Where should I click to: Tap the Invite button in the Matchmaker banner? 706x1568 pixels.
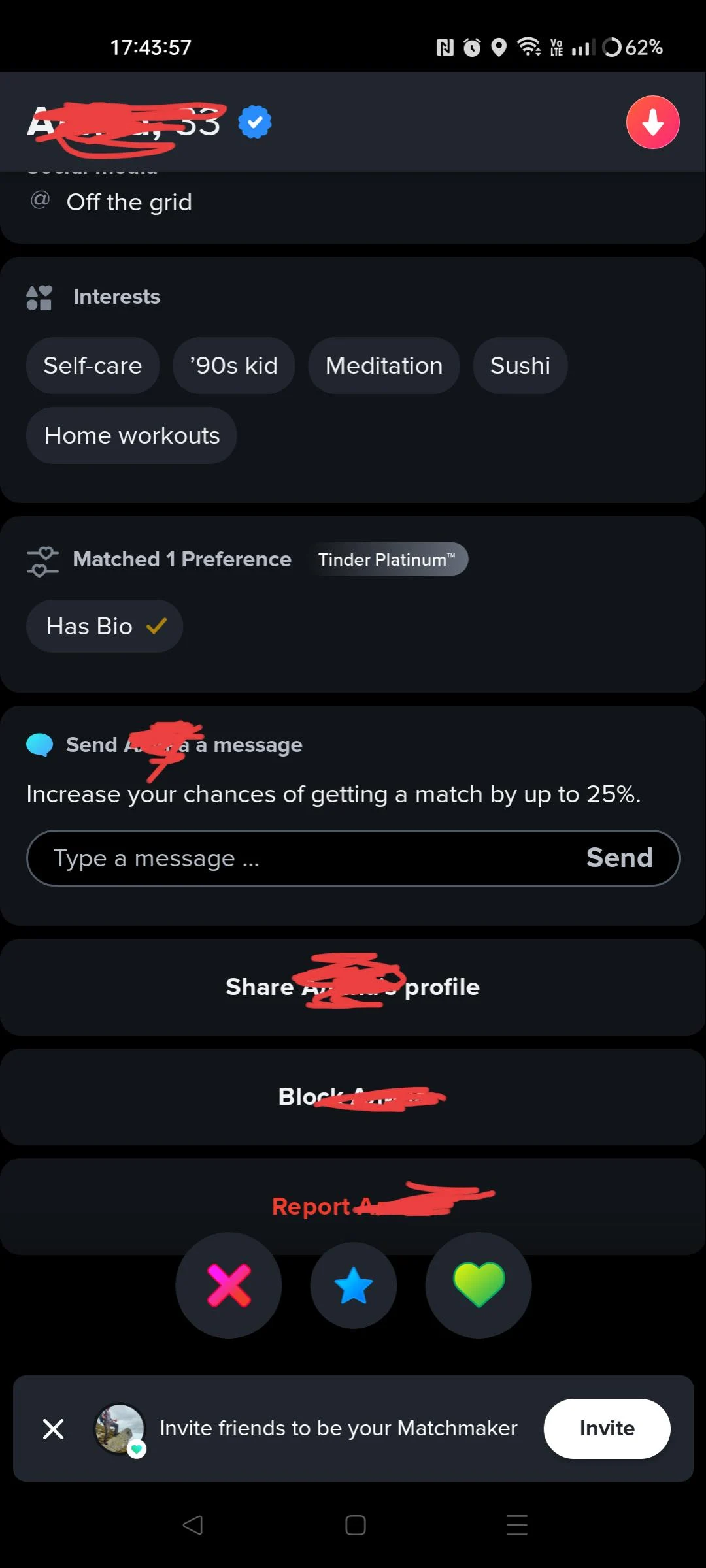[x=605, y=1428]
